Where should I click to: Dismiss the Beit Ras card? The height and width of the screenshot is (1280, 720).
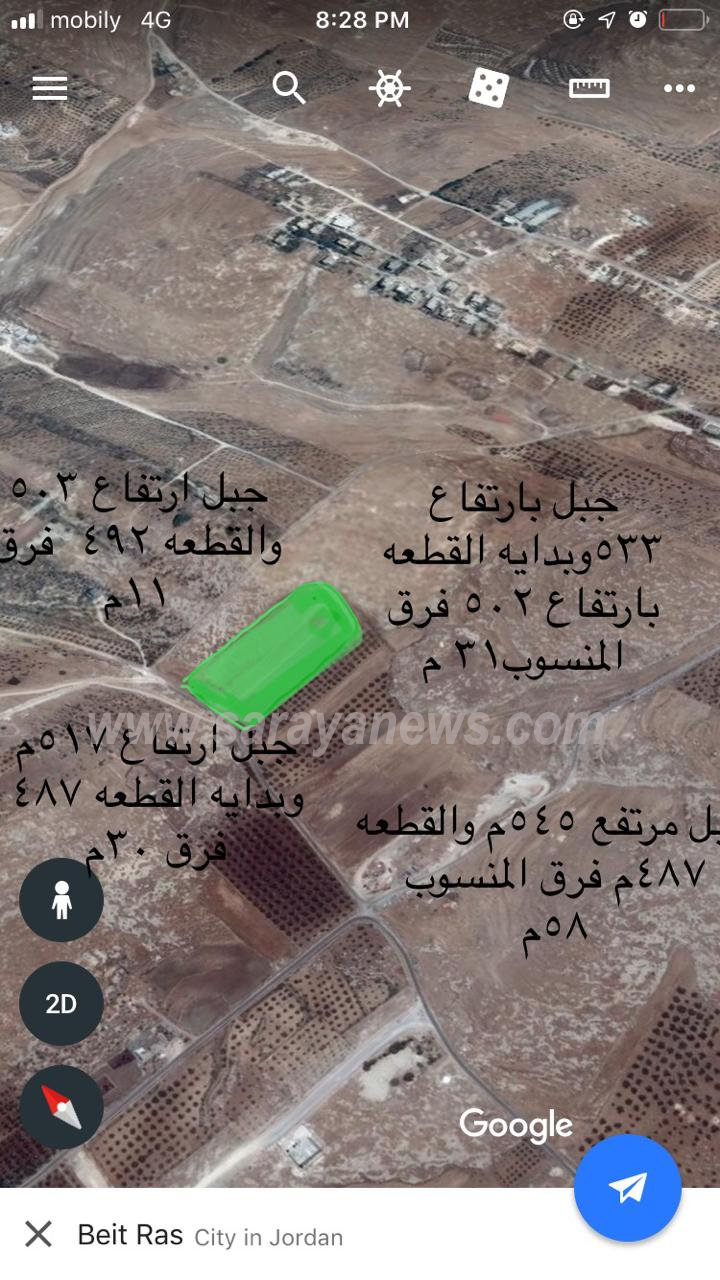[38, 1235]
